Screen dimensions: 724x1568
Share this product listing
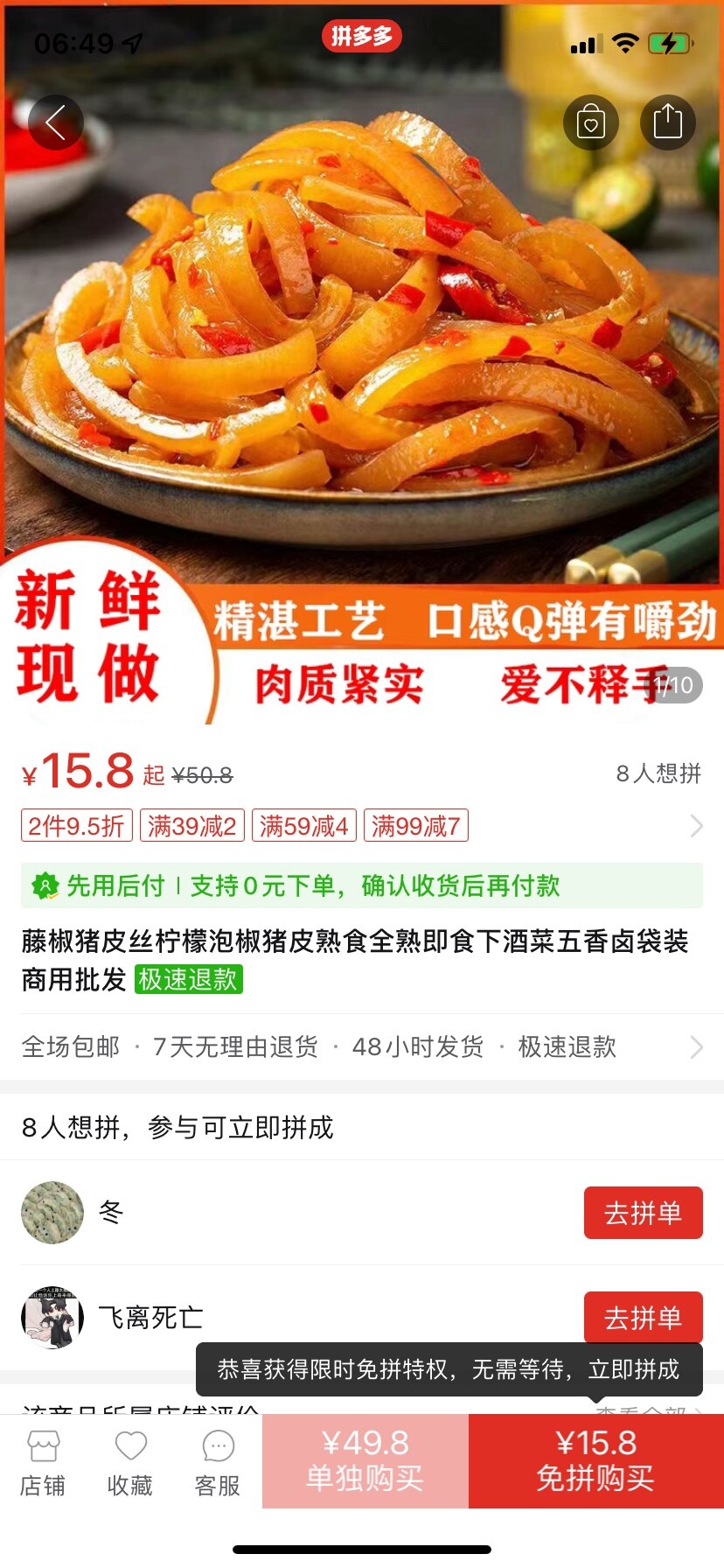tap(668, 122)
